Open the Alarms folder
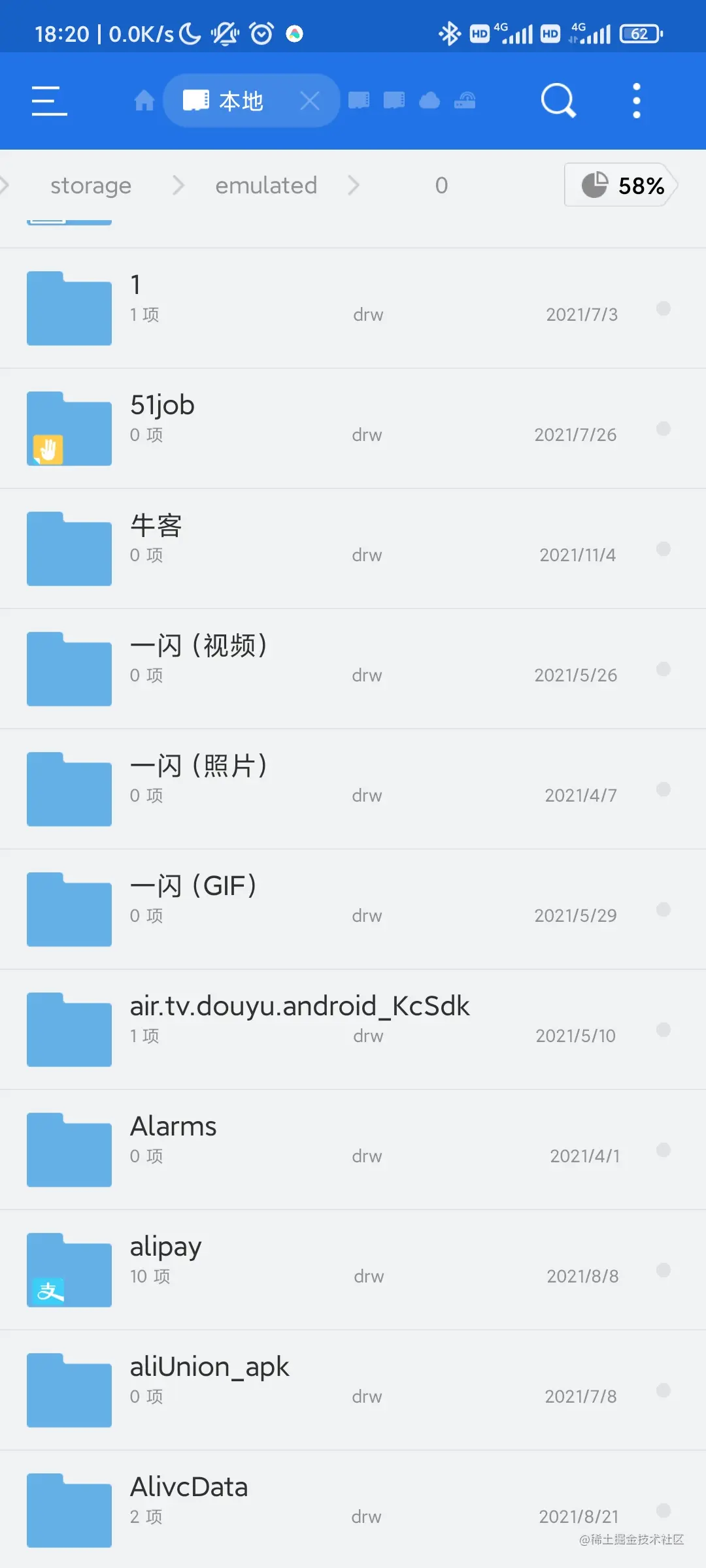The image size is (706, 1568). pos(173,1128)
